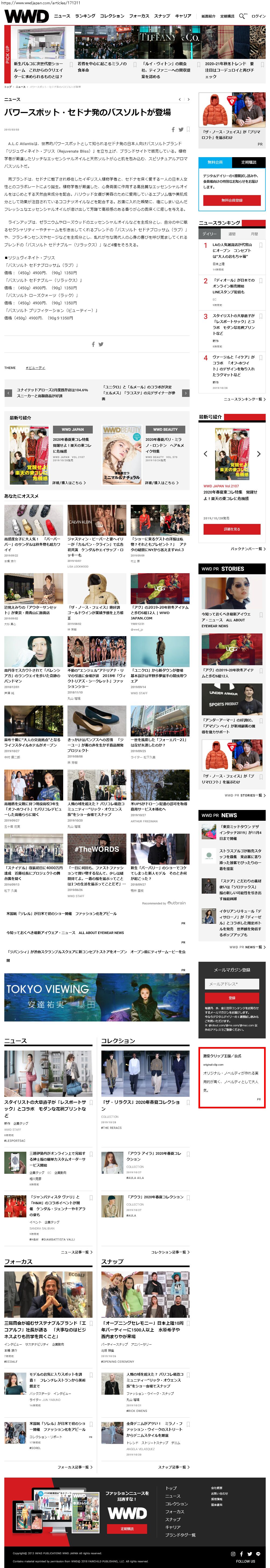Submit the newsletter 登録 button
Viewport: 270px width, 1568px height.
click(x=232, y=998)
